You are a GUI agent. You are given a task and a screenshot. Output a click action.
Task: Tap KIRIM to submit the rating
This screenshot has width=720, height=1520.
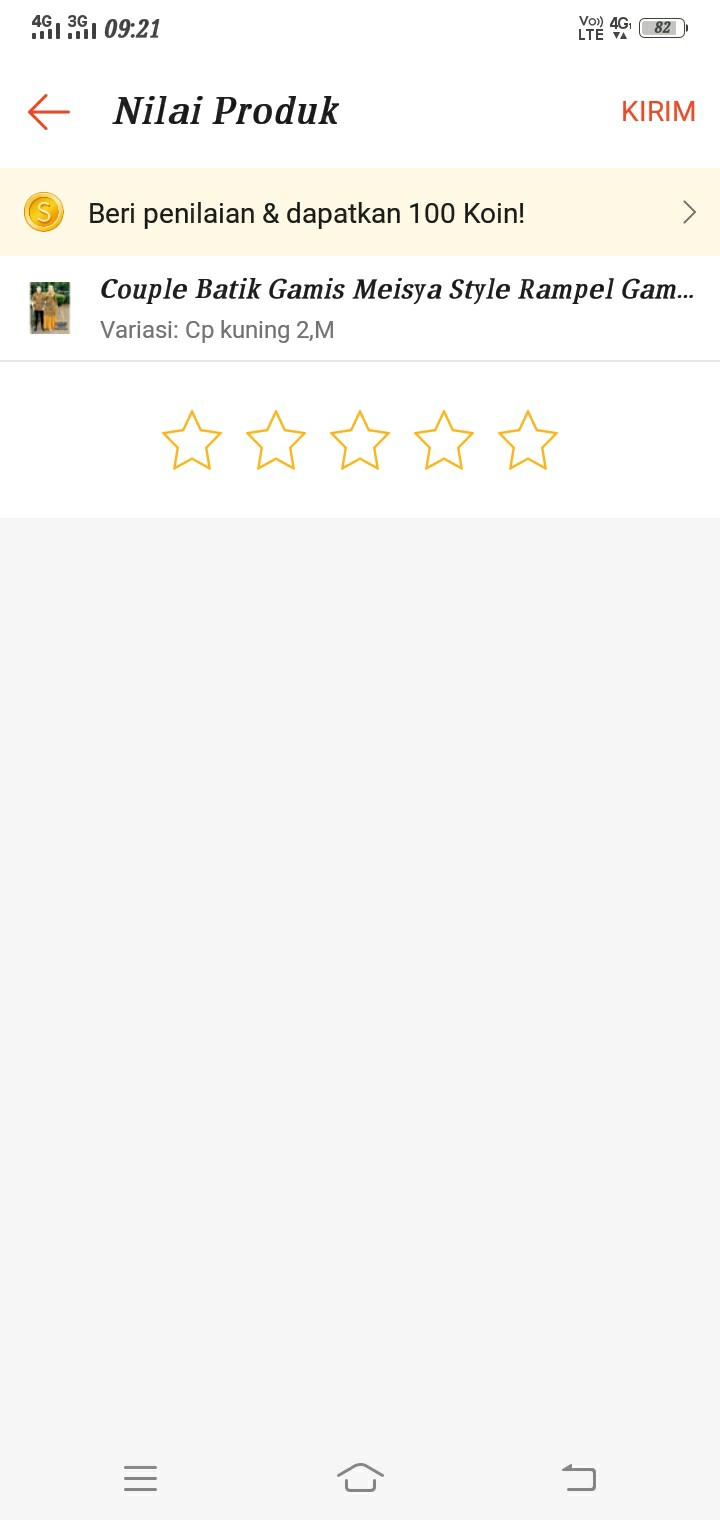658,111
